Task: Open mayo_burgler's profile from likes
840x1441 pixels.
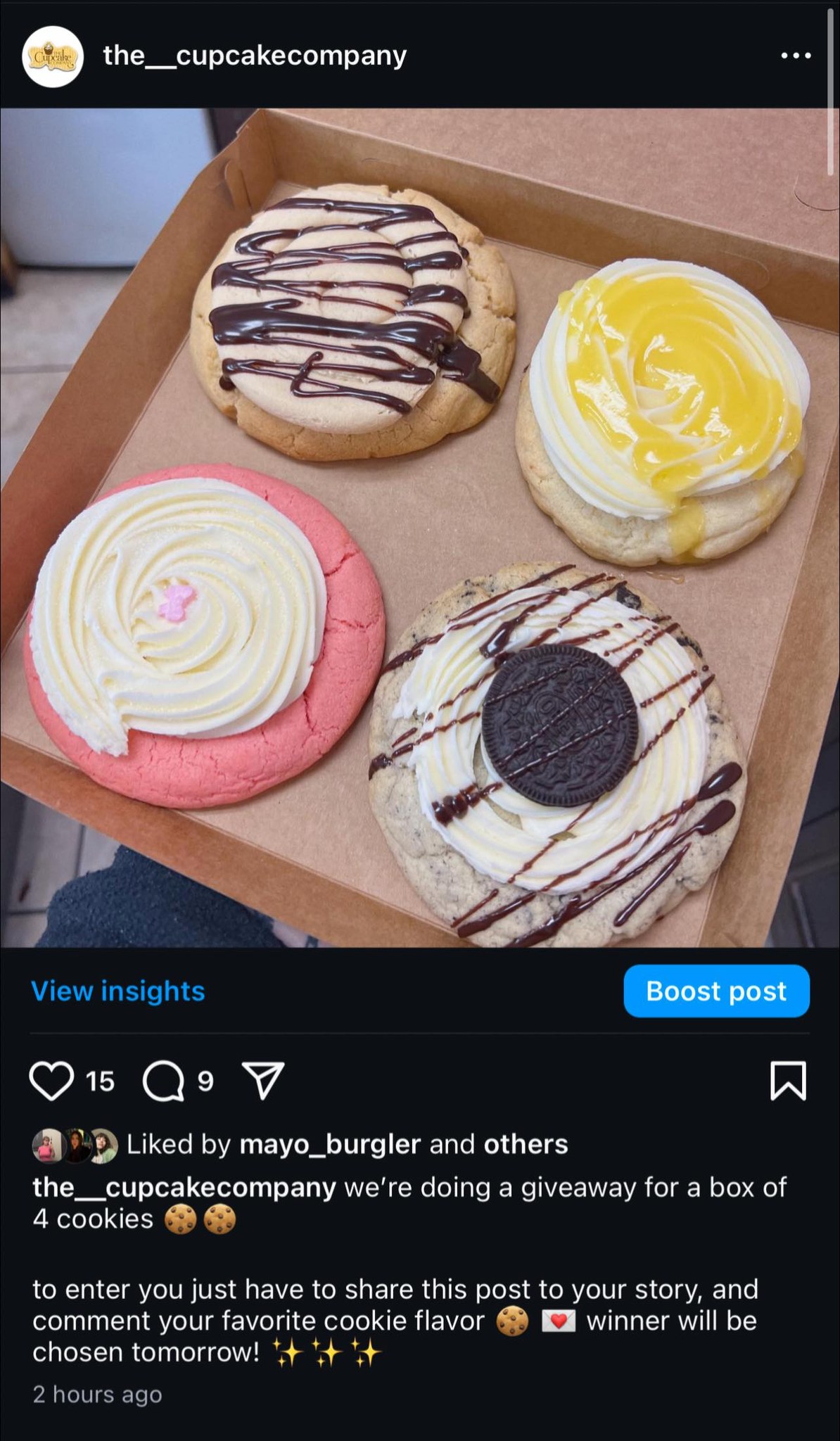Action: coord(330,1145)
